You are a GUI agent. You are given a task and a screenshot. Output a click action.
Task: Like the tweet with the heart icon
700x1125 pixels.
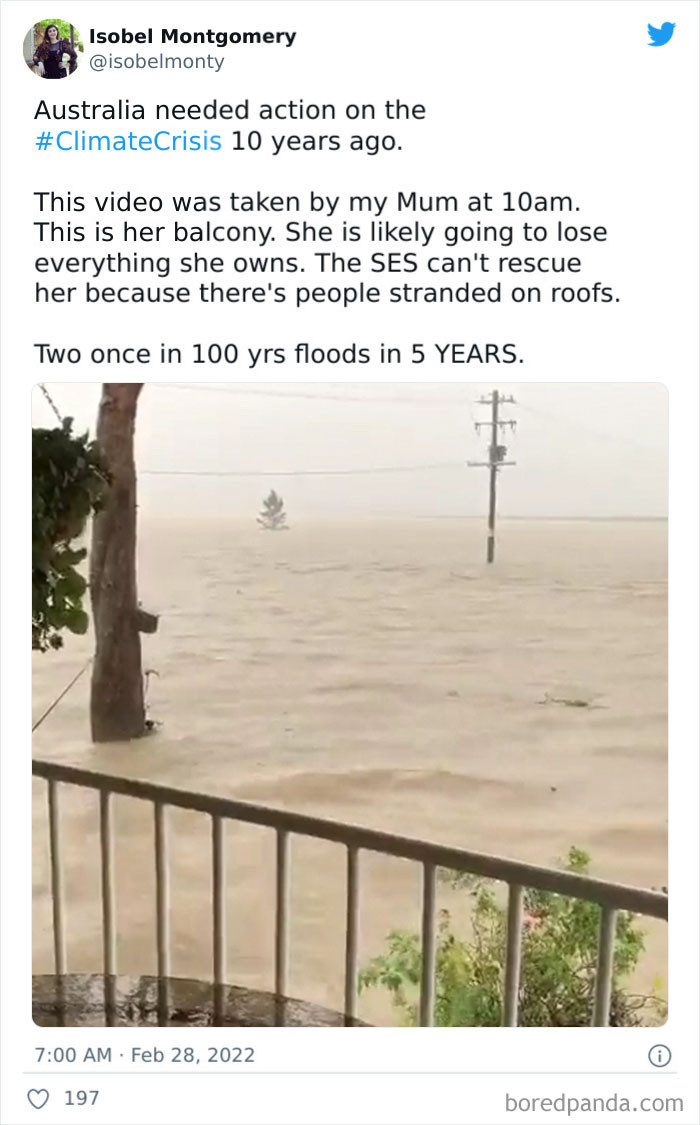39,1098
